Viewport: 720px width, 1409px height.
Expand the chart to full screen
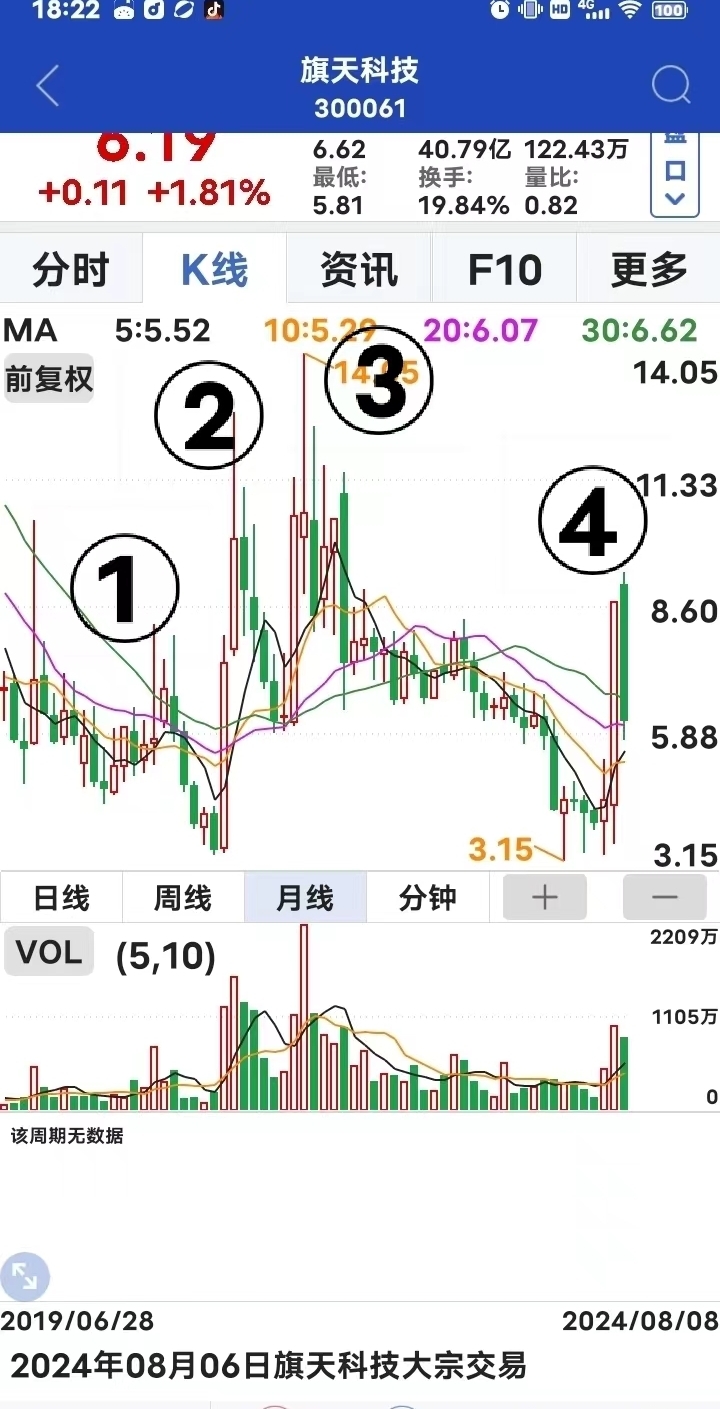tap(24, 1276)
